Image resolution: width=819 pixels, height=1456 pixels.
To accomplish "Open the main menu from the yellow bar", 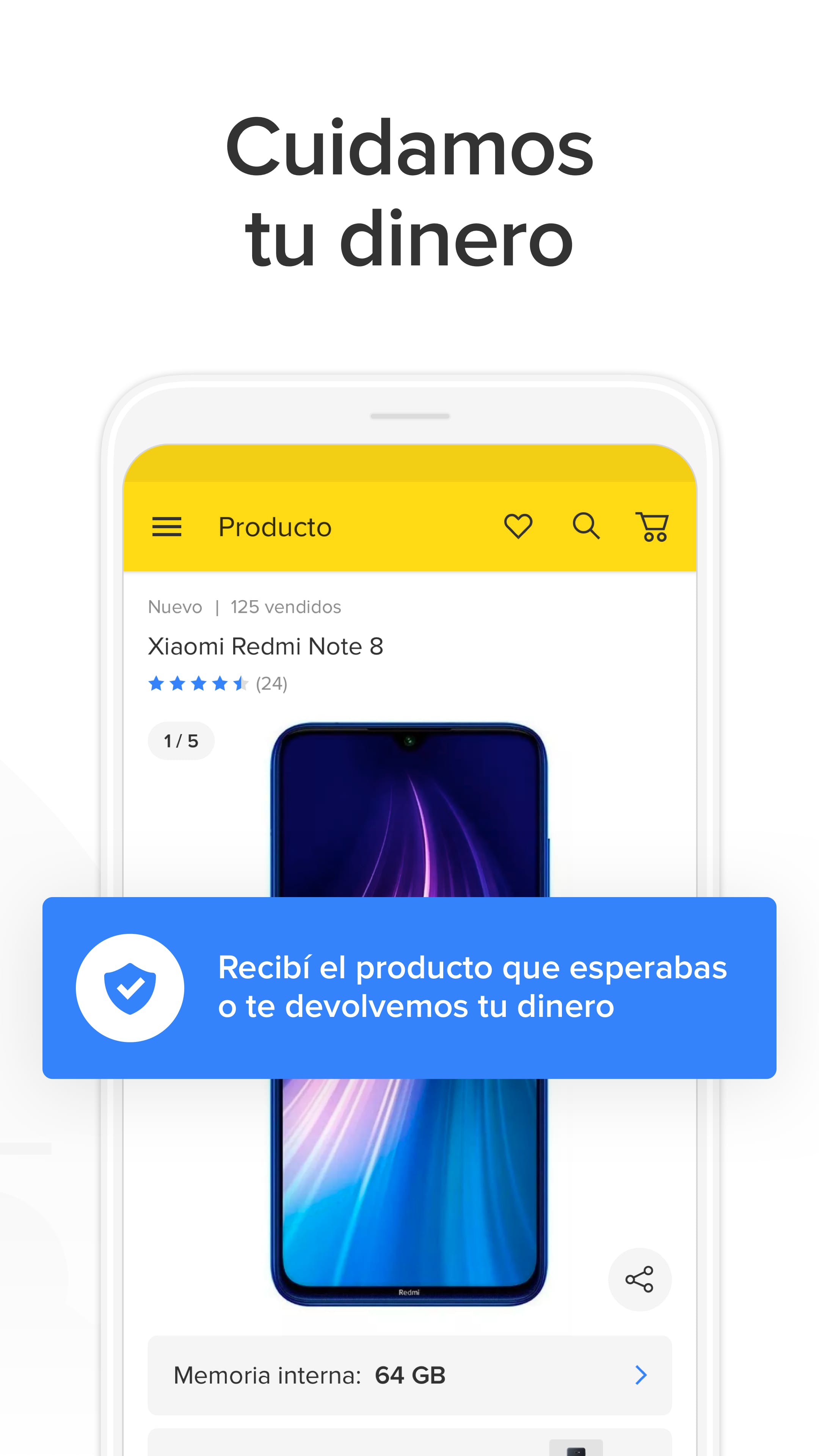I will [167, 526].
